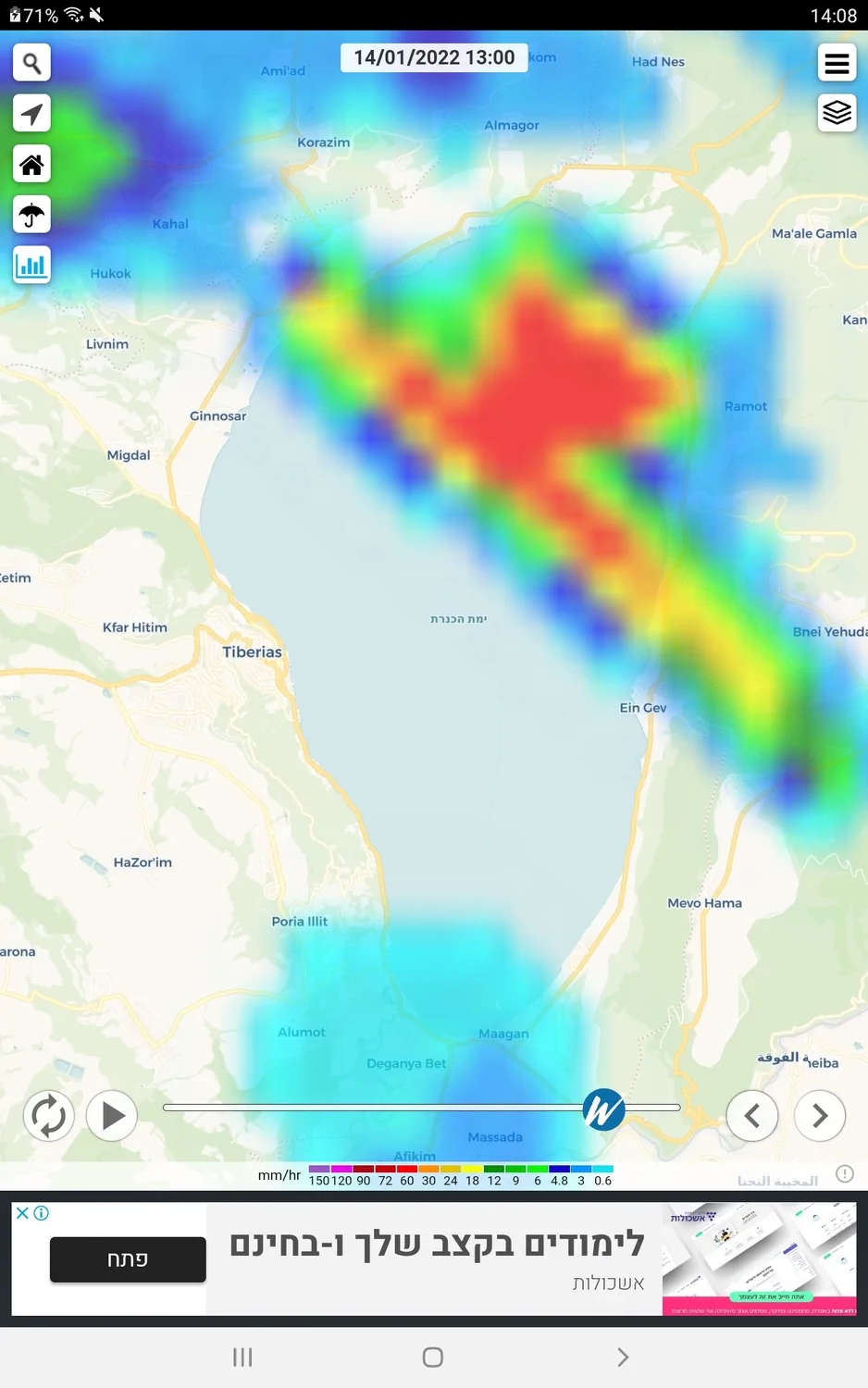Open the map search magnifier
Screen dimensions: 868x1388
31,63
